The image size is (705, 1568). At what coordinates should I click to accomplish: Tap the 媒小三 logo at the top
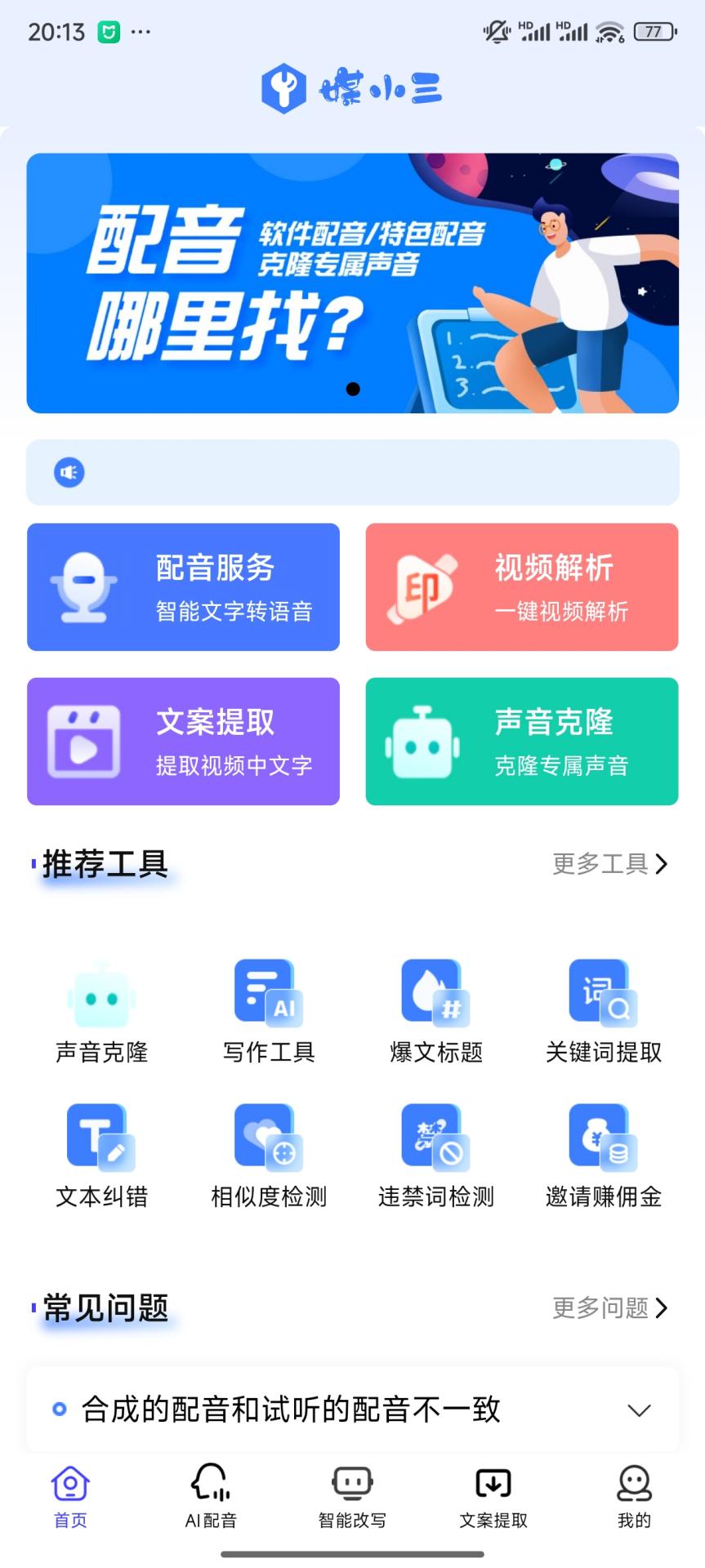pyautogui.click(x=351, y=87)
